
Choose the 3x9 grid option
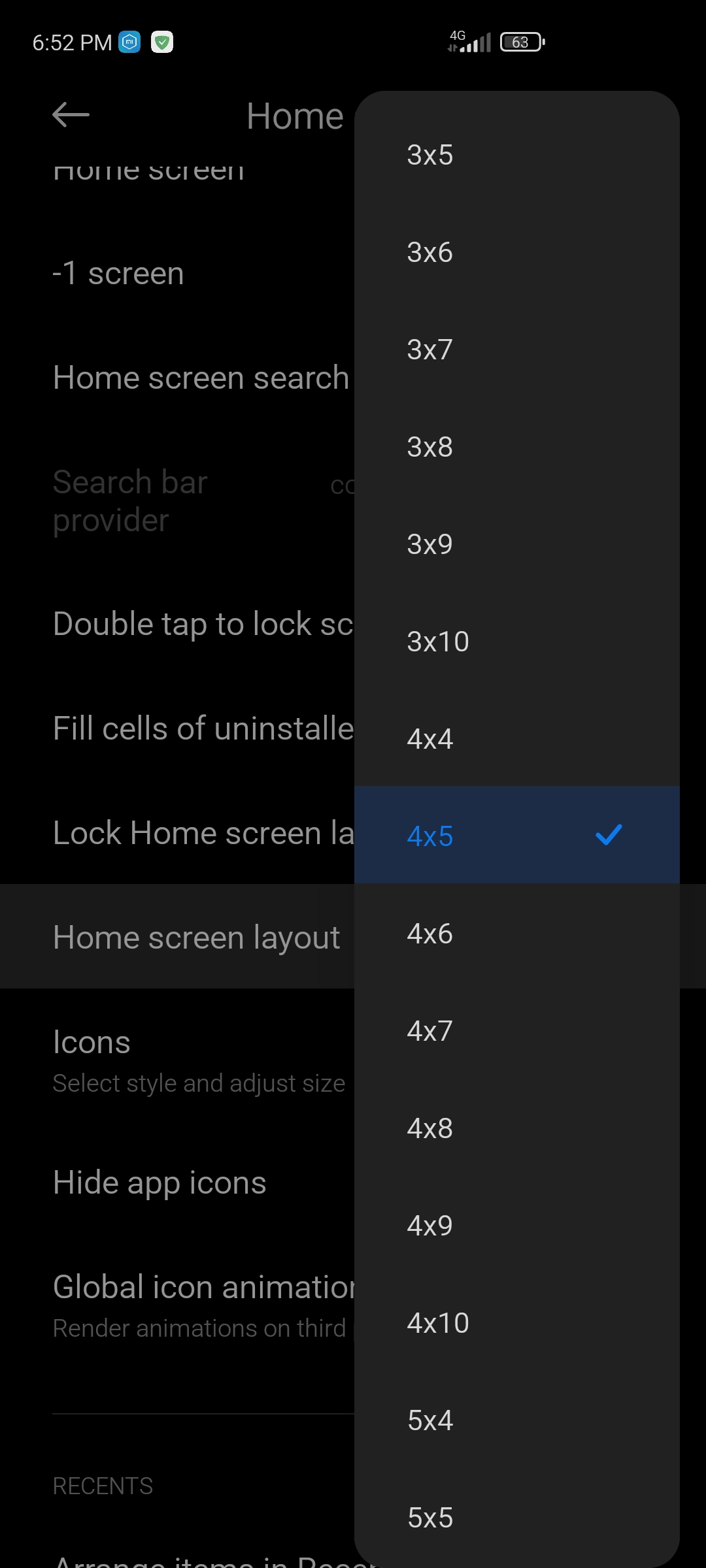click(516, 544)
